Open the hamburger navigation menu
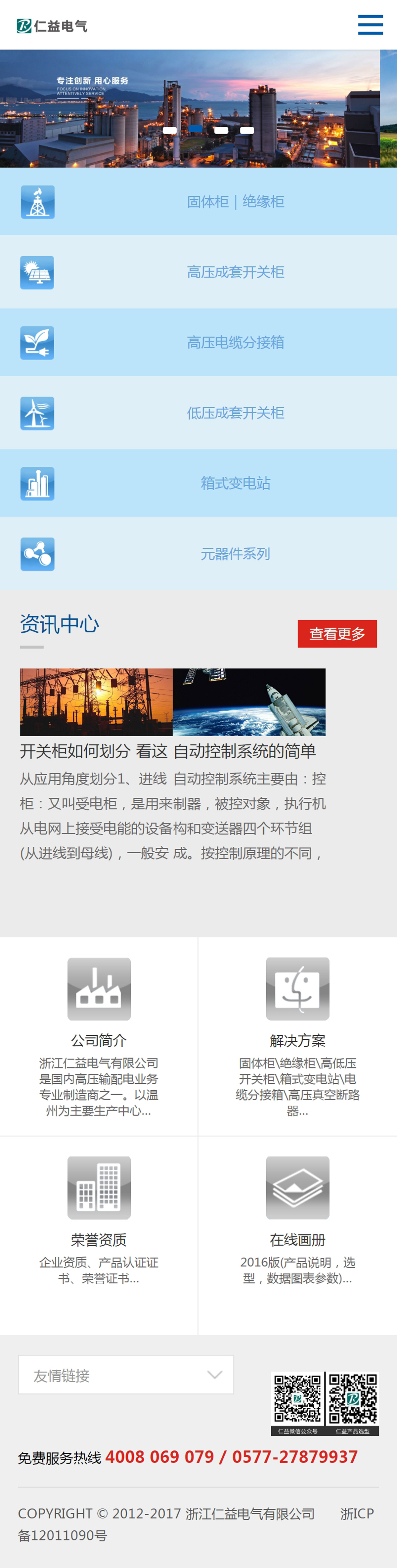Image resolution: width=397 pixels, height=1568 pixels. (x=370, y=25)
